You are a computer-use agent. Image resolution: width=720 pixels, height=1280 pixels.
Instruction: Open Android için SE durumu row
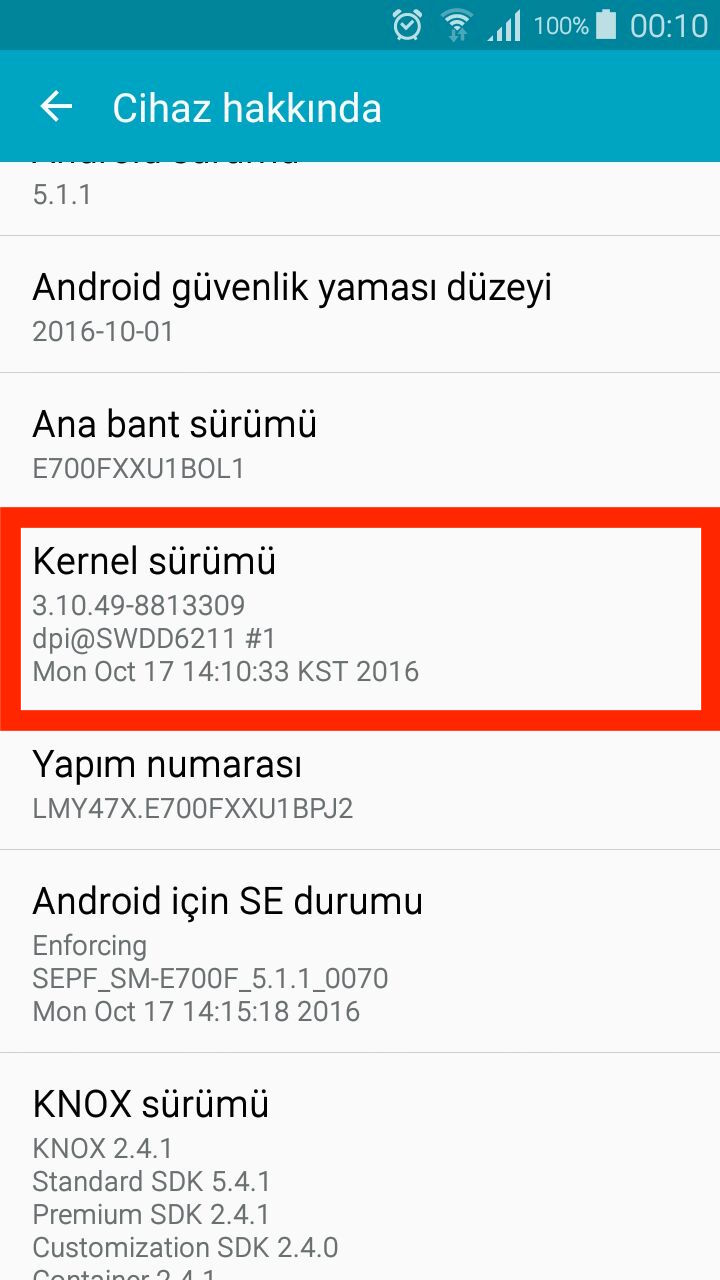[x=360, y=952]
